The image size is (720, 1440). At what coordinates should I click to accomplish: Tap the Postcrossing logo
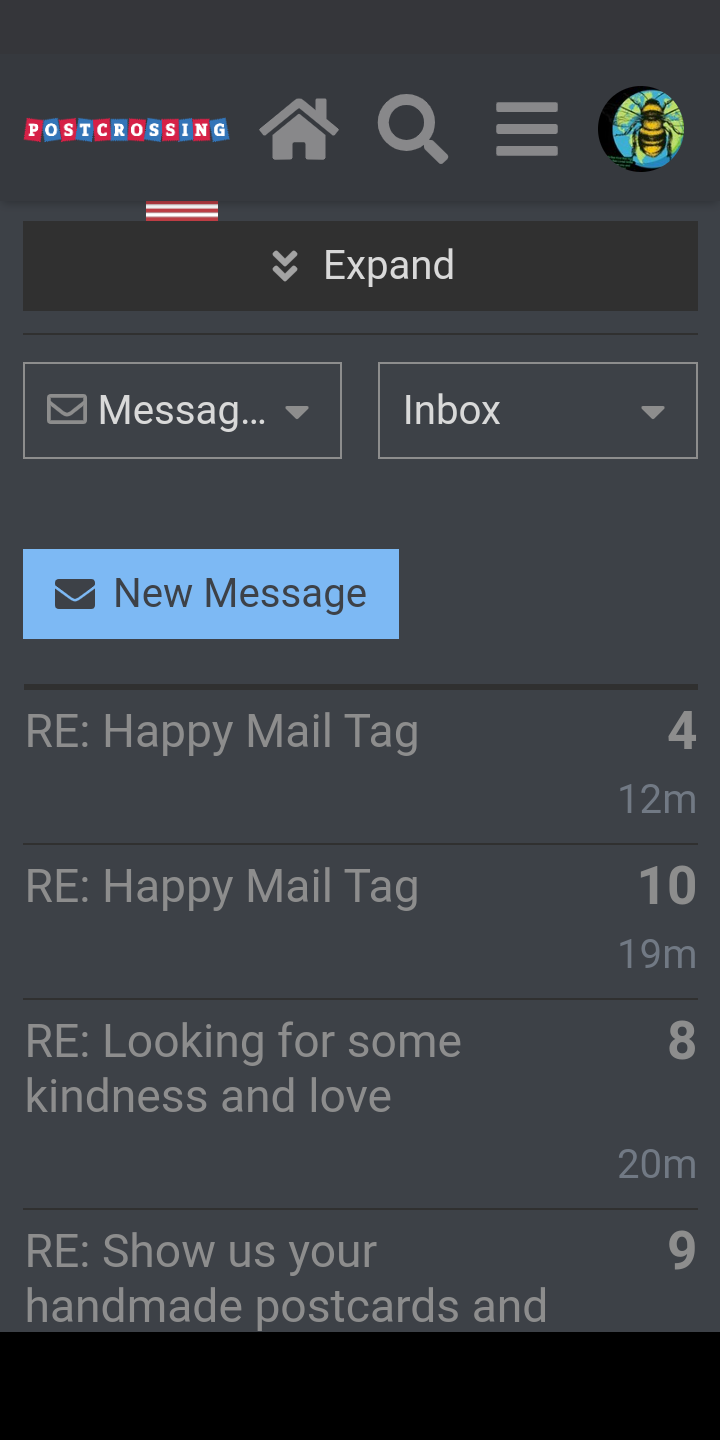[x=127, y=130]
